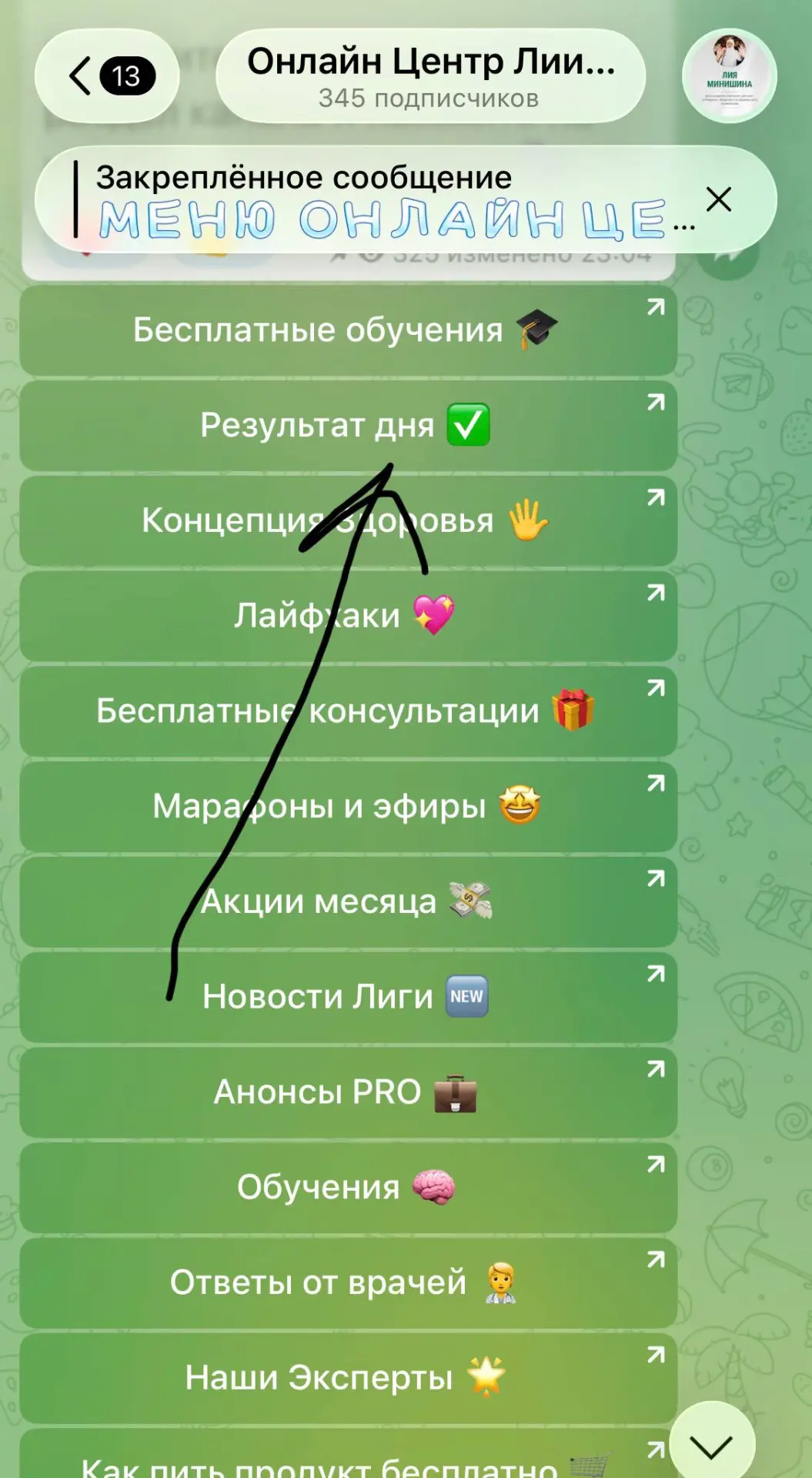Open the channel profile picture
The height and width of the screenshot is (1478, 812).
click(x=728, y=76)
